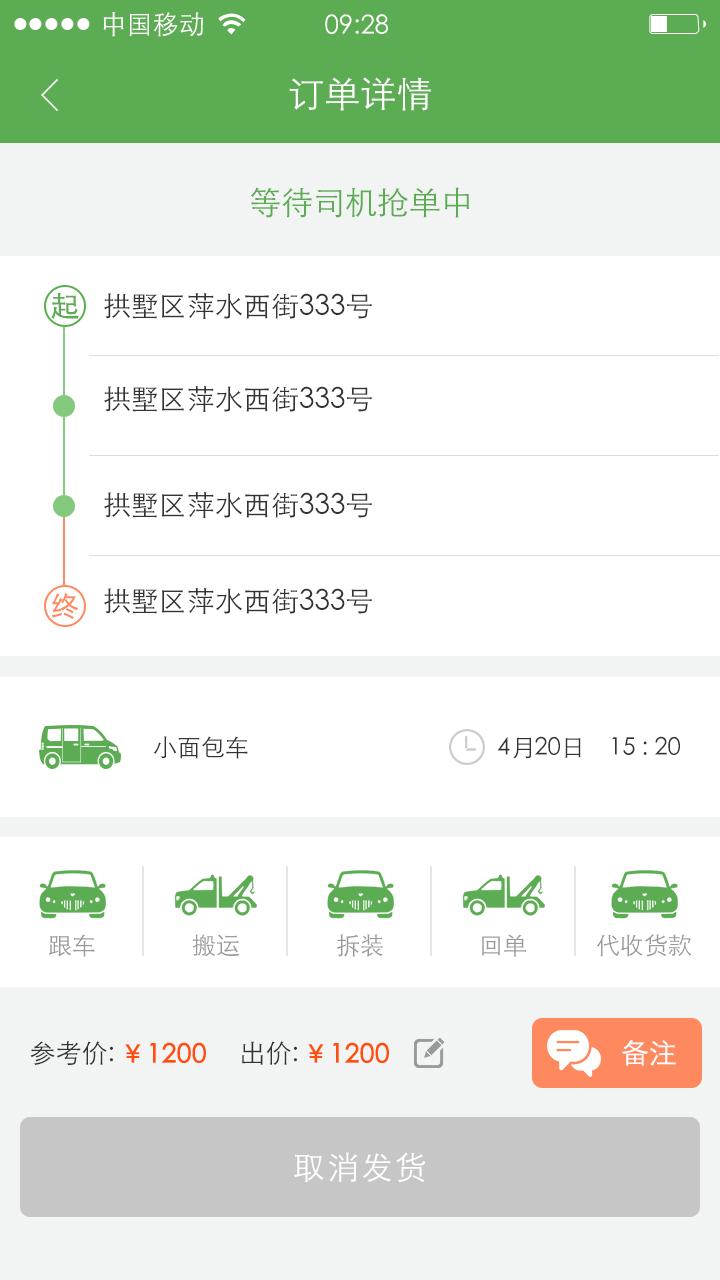The image size is (720, 1280).
Task: Go back from the order details page
Action: point(50,95)
